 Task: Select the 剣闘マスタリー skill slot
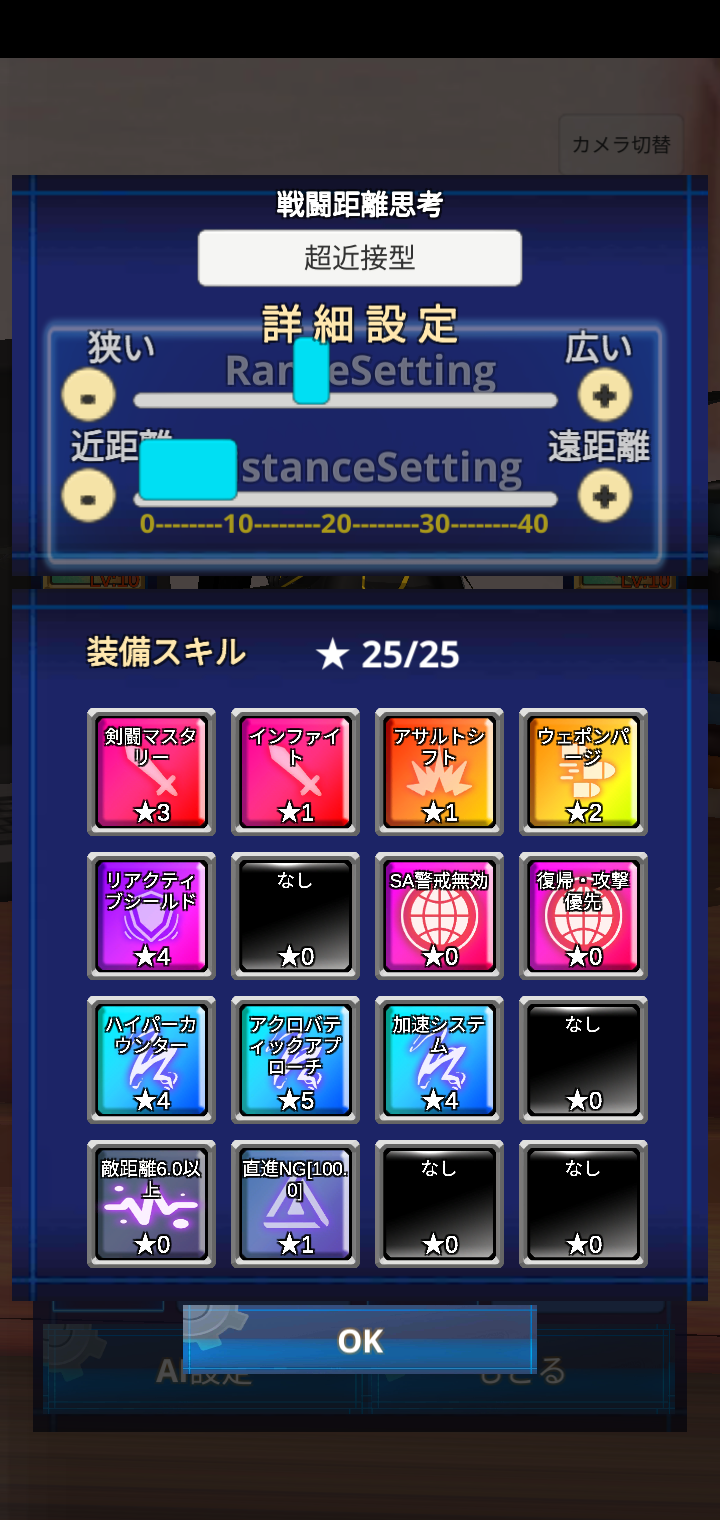tap(151, 772)
